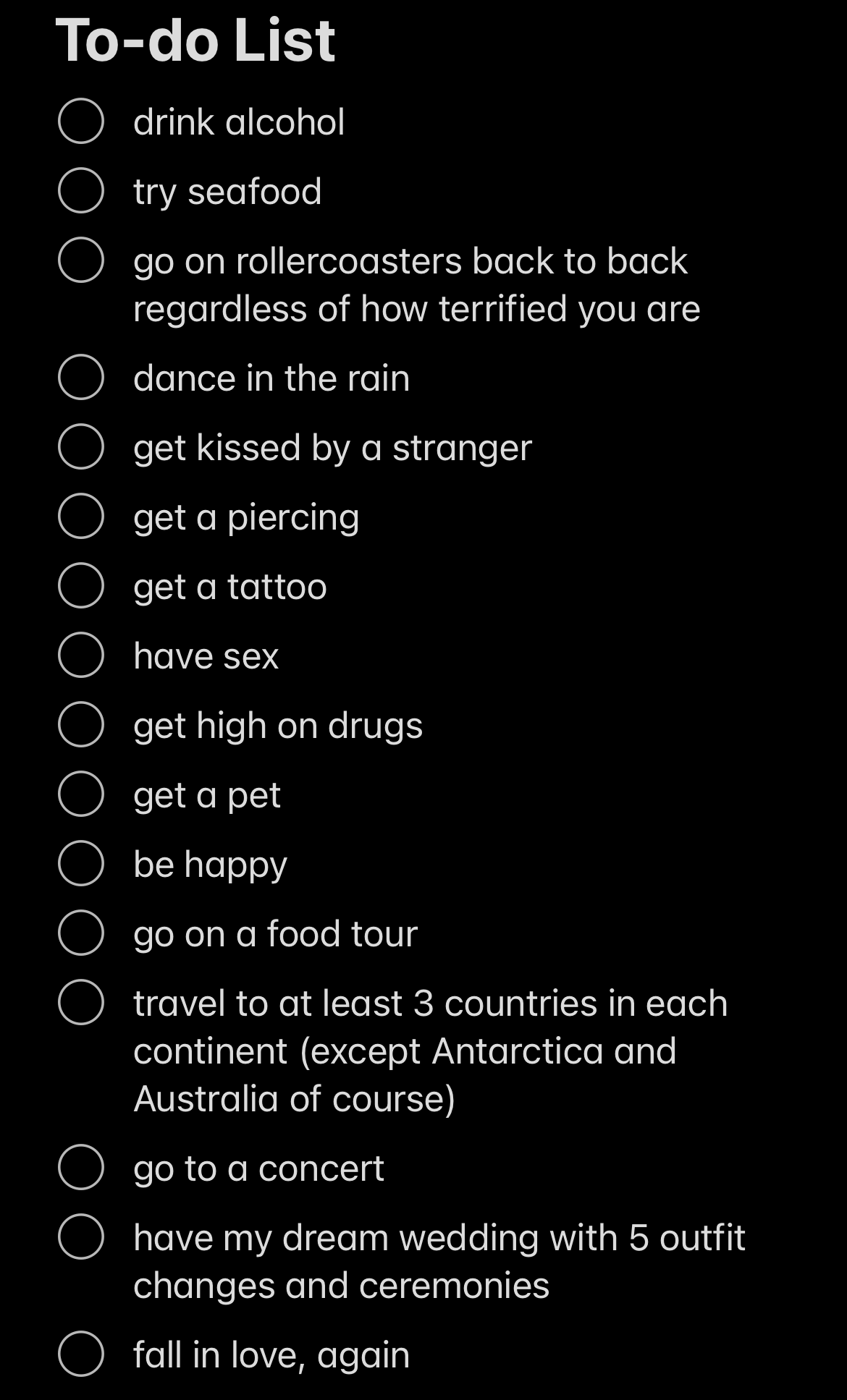Mark 'get kissed by a stranger' complete
The width and height of the screenshot is (847, 1400).
pyautogui.click(x=80, y=446)
